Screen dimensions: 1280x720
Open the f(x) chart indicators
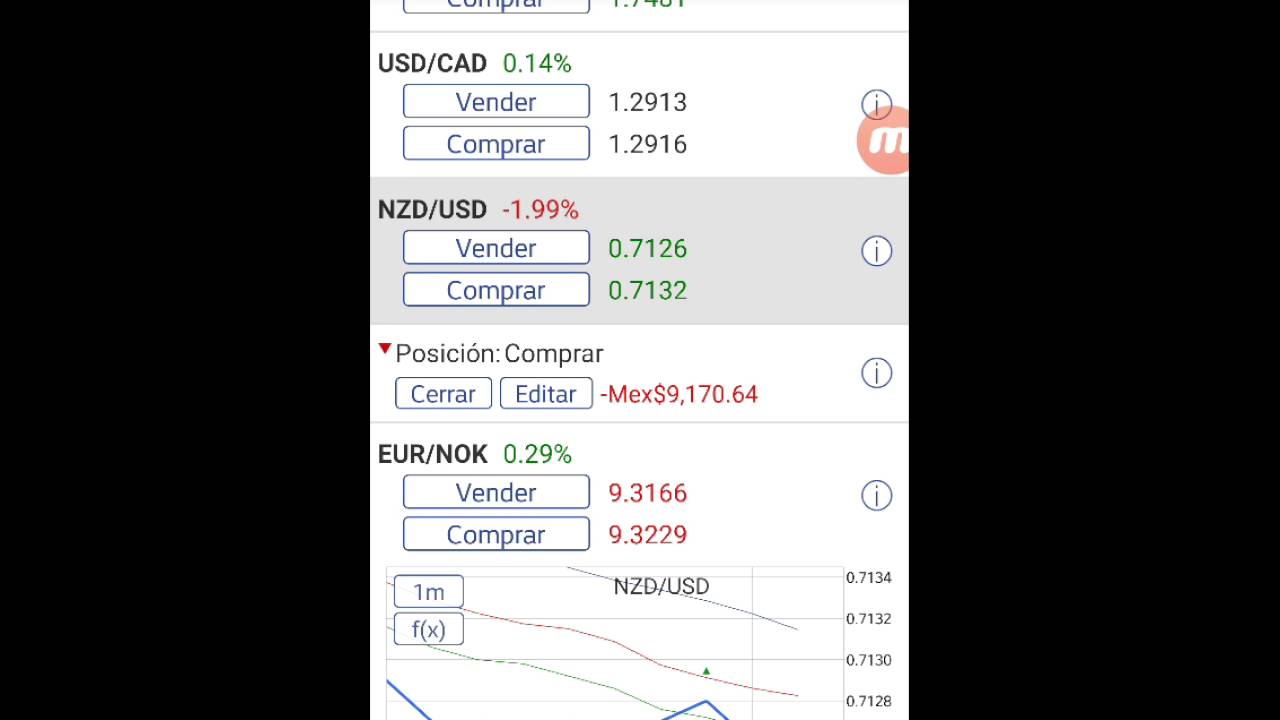tap(428, 630)
